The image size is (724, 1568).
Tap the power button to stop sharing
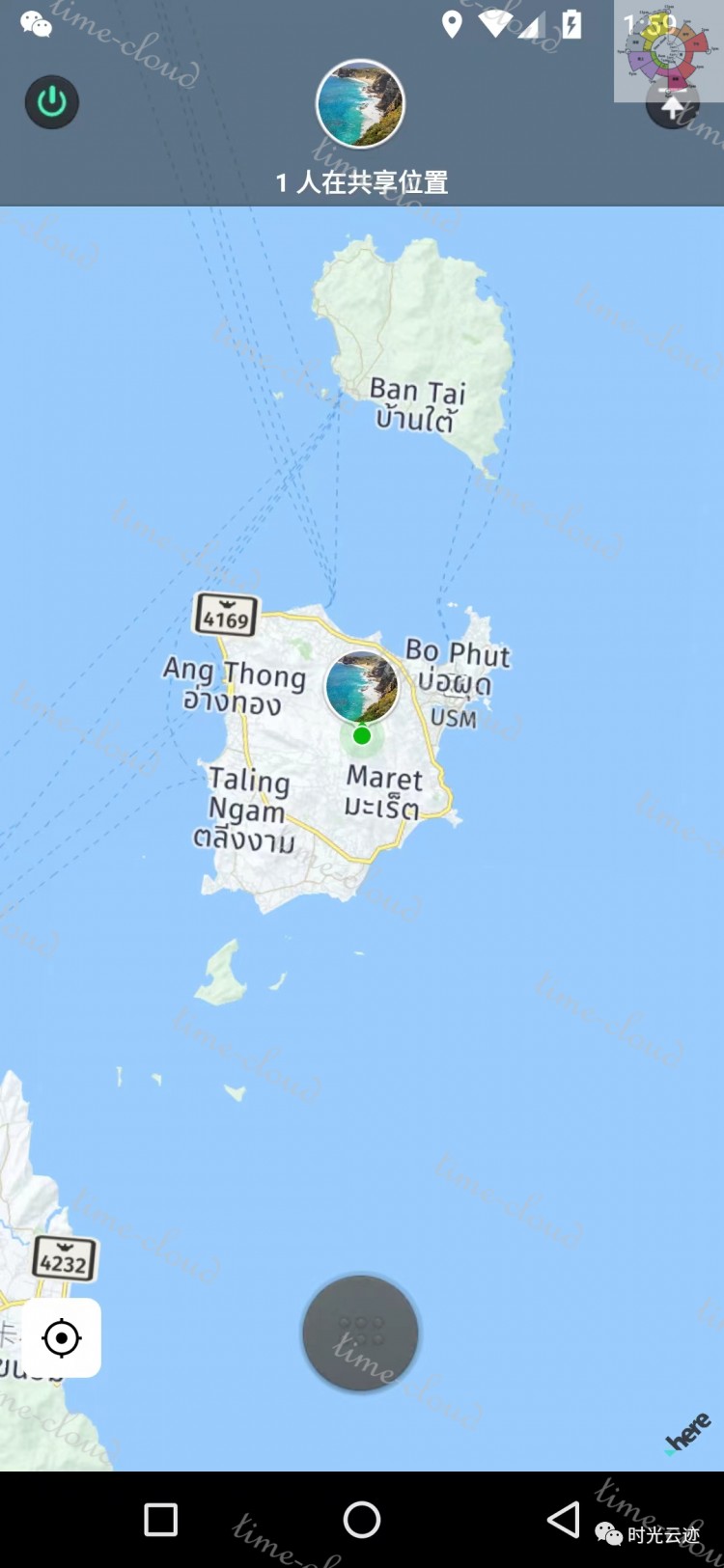pos(52,102)
